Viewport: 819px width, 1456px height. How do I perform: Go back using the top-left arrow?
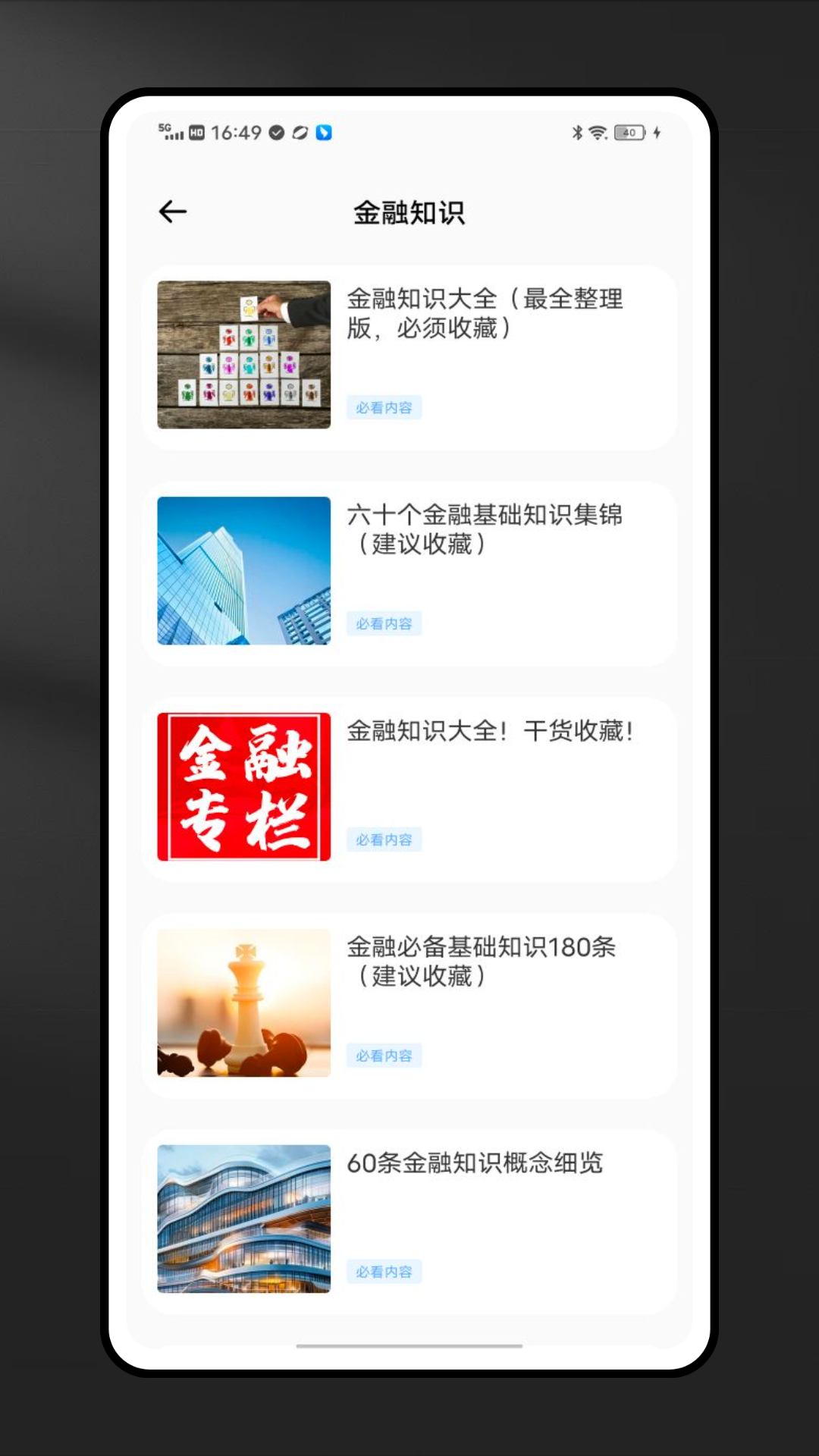(x=173, y=212)
